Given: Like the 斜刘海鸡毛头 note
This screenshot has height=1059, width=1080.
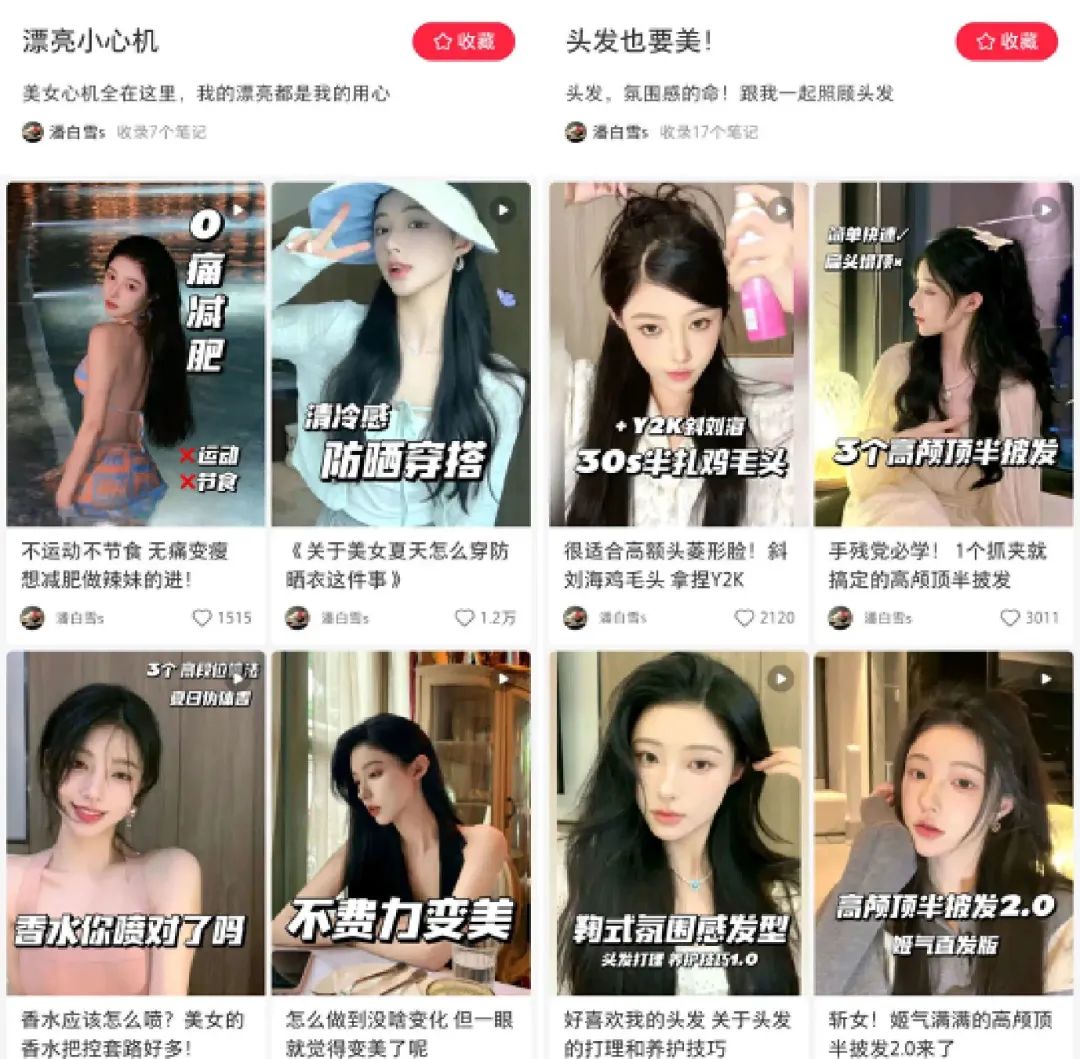Looking at the screenshot, I should pos(744,618).
